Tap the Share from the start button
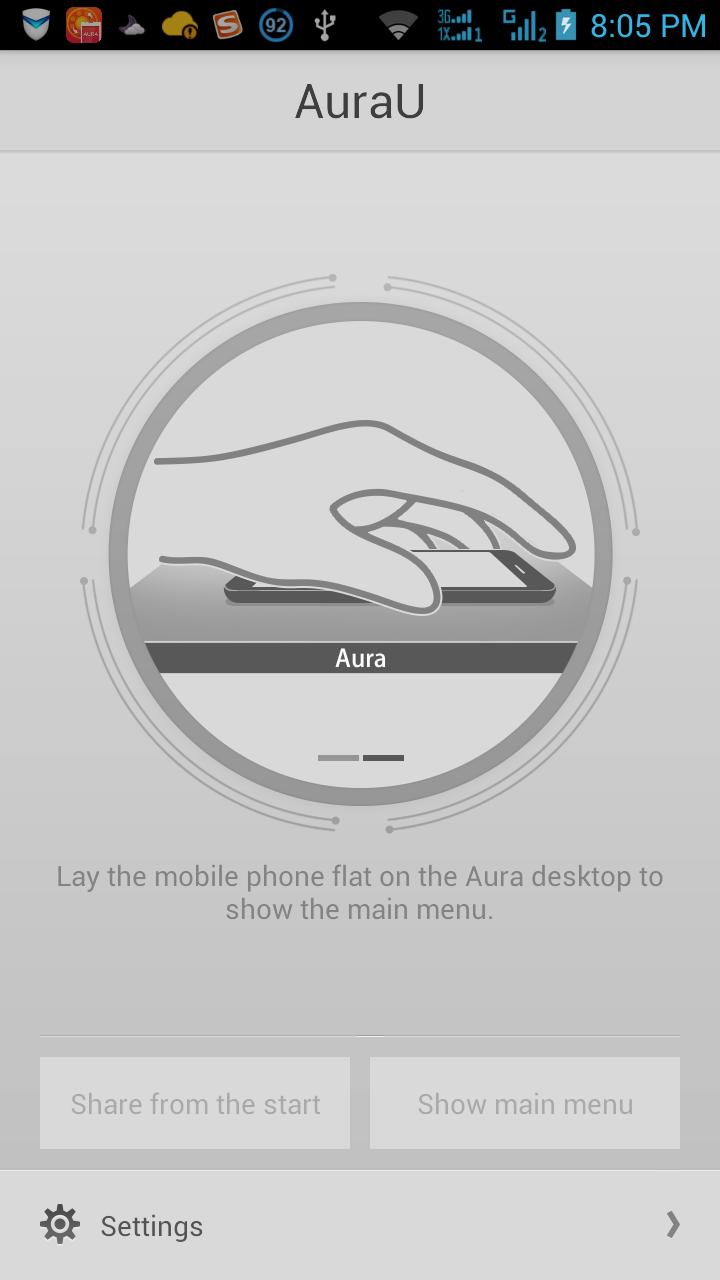Viewport: 720px width, 1280px height. 195,1103
